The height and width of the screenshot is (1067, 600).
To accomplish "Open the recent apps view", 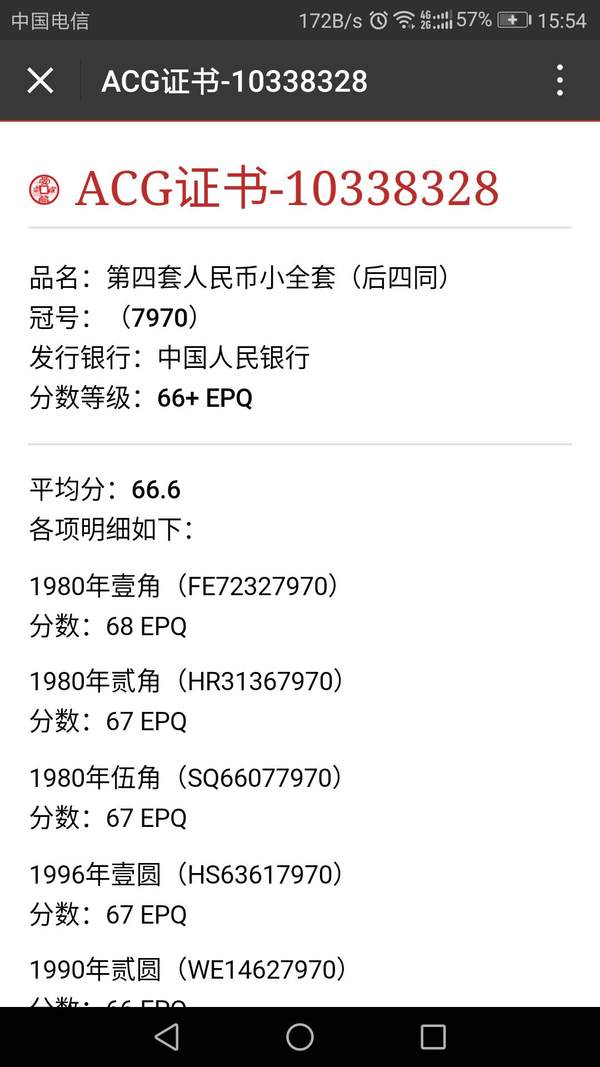I will point(433,1037).
